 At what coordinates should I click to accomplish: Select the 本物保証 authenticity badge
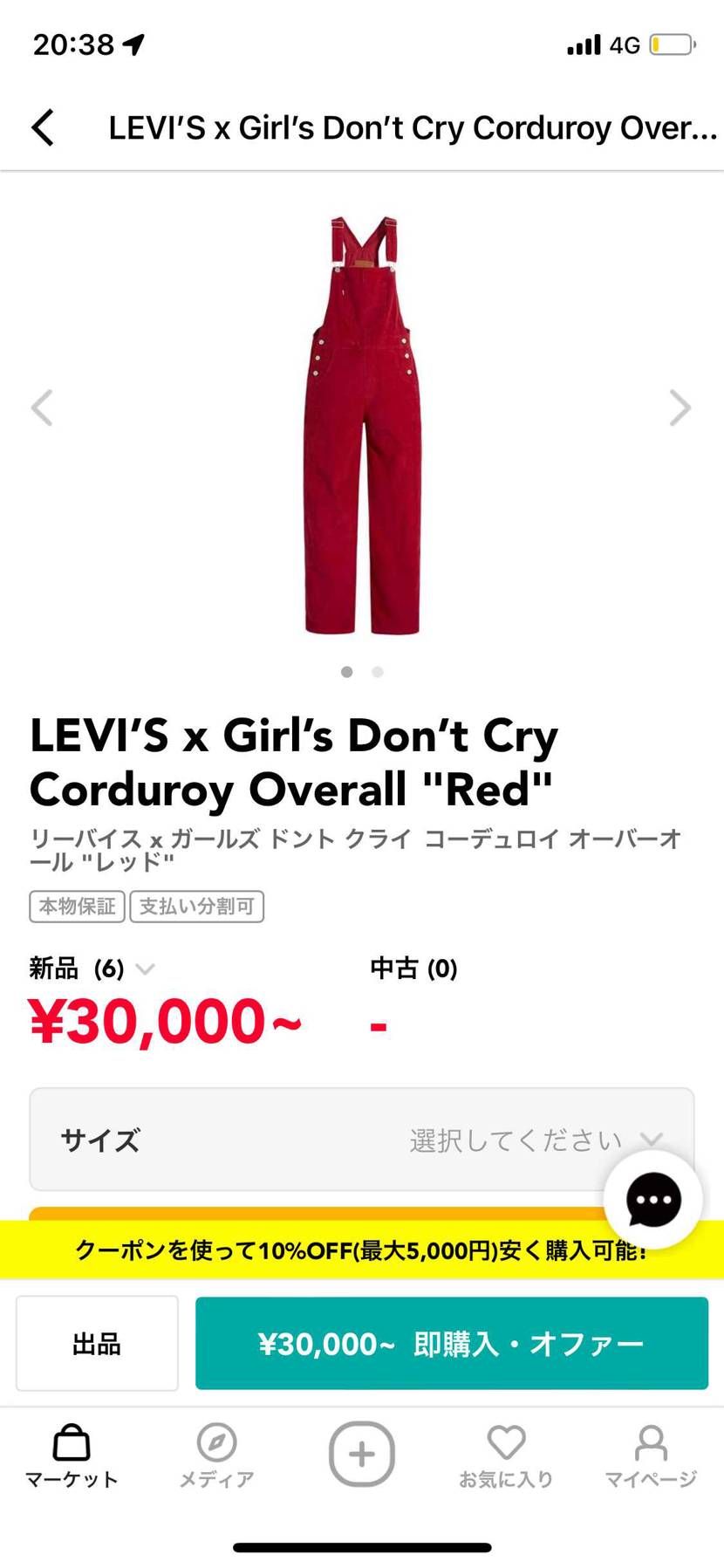77,906
